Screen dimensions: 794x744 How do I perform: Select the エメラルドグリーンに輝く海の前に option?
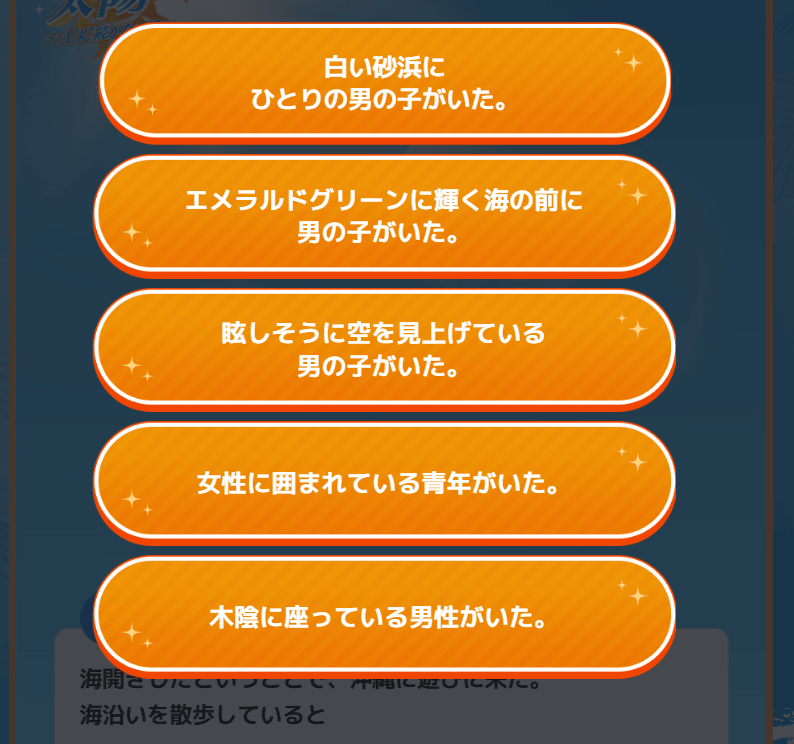coord(384,215)
